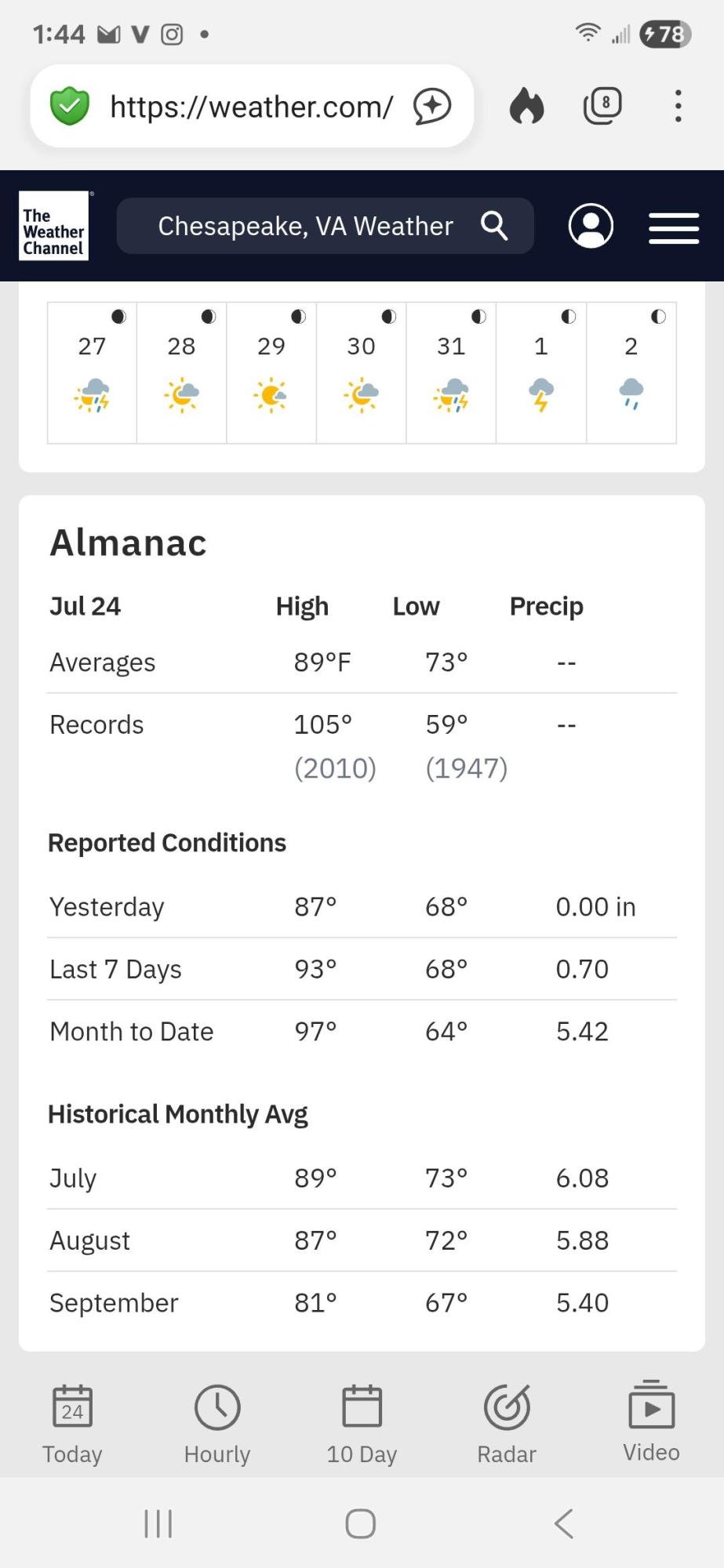This screenshot has height=1568, width=724.
Task: Search Chesapeake, VA Weather location box
Action: click(x=325, y=226)
